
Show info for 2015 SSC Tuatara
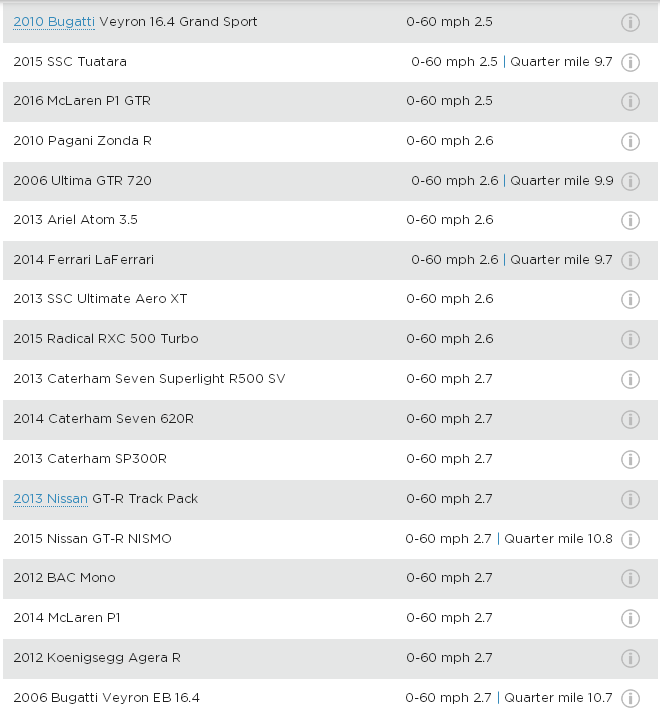630,62
